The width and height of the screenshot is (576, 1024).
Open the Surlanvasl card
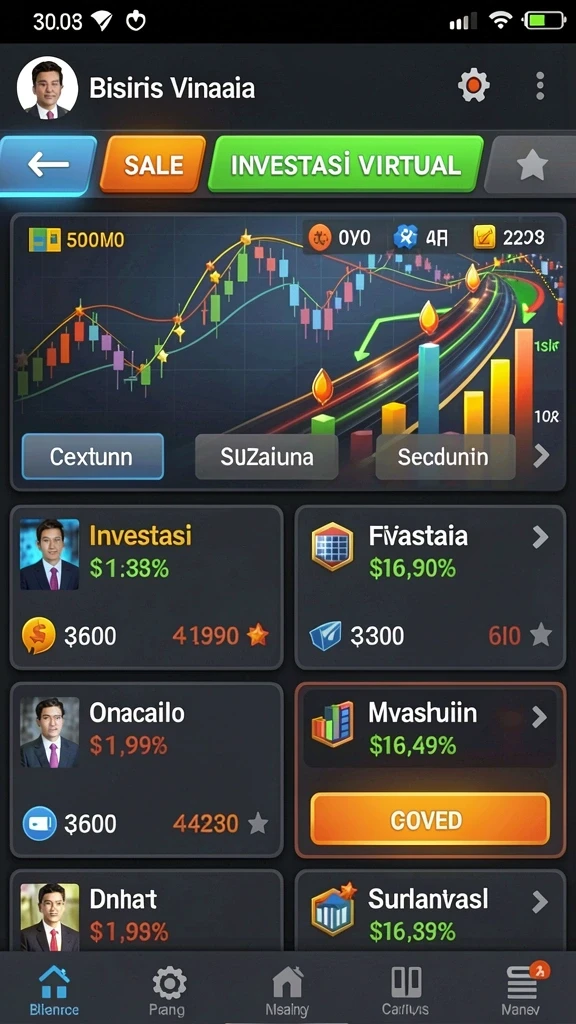tap(430, 910)
